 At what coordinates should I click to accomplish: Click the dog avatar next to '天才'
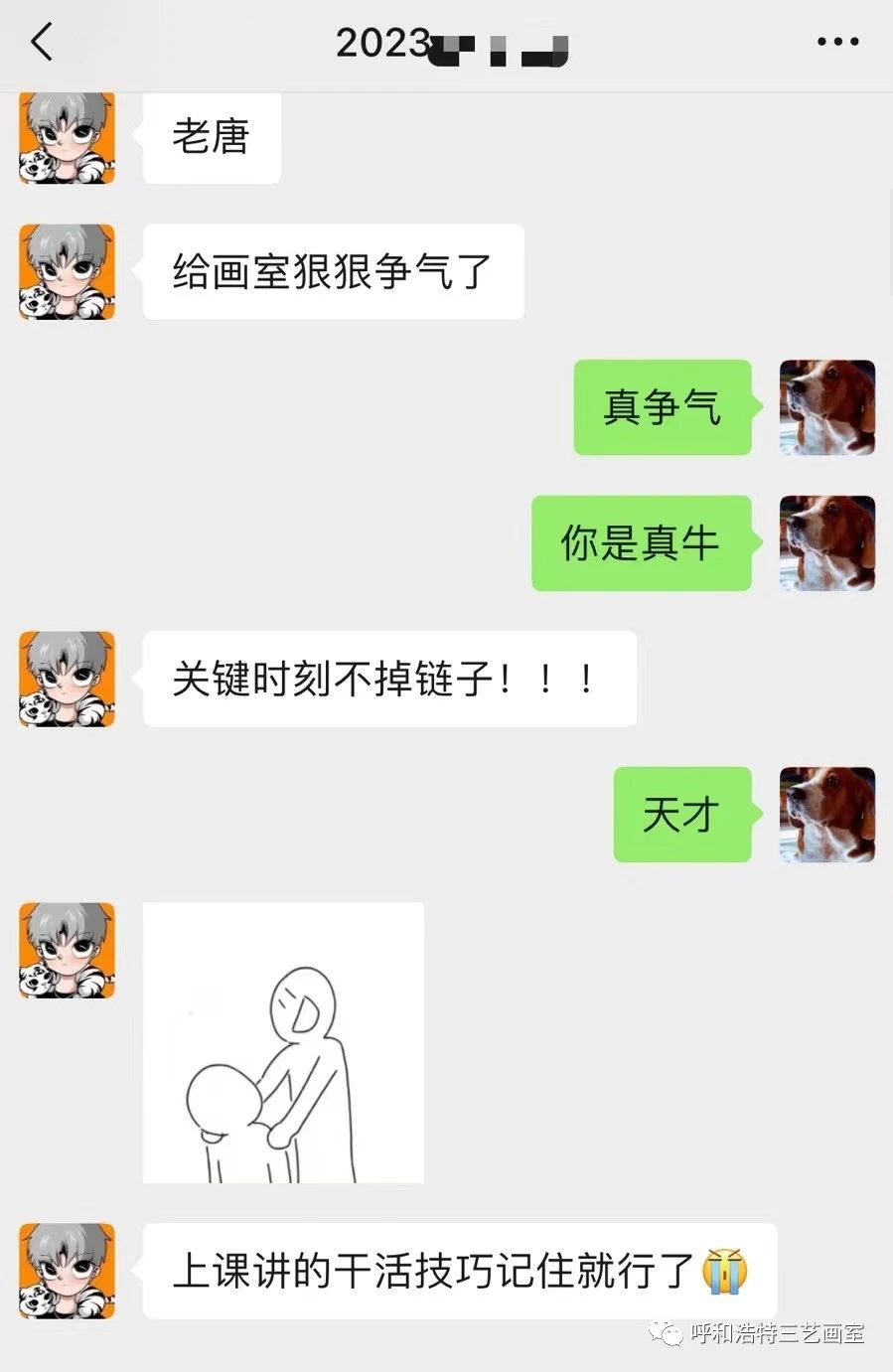click(x=826, y=815)
